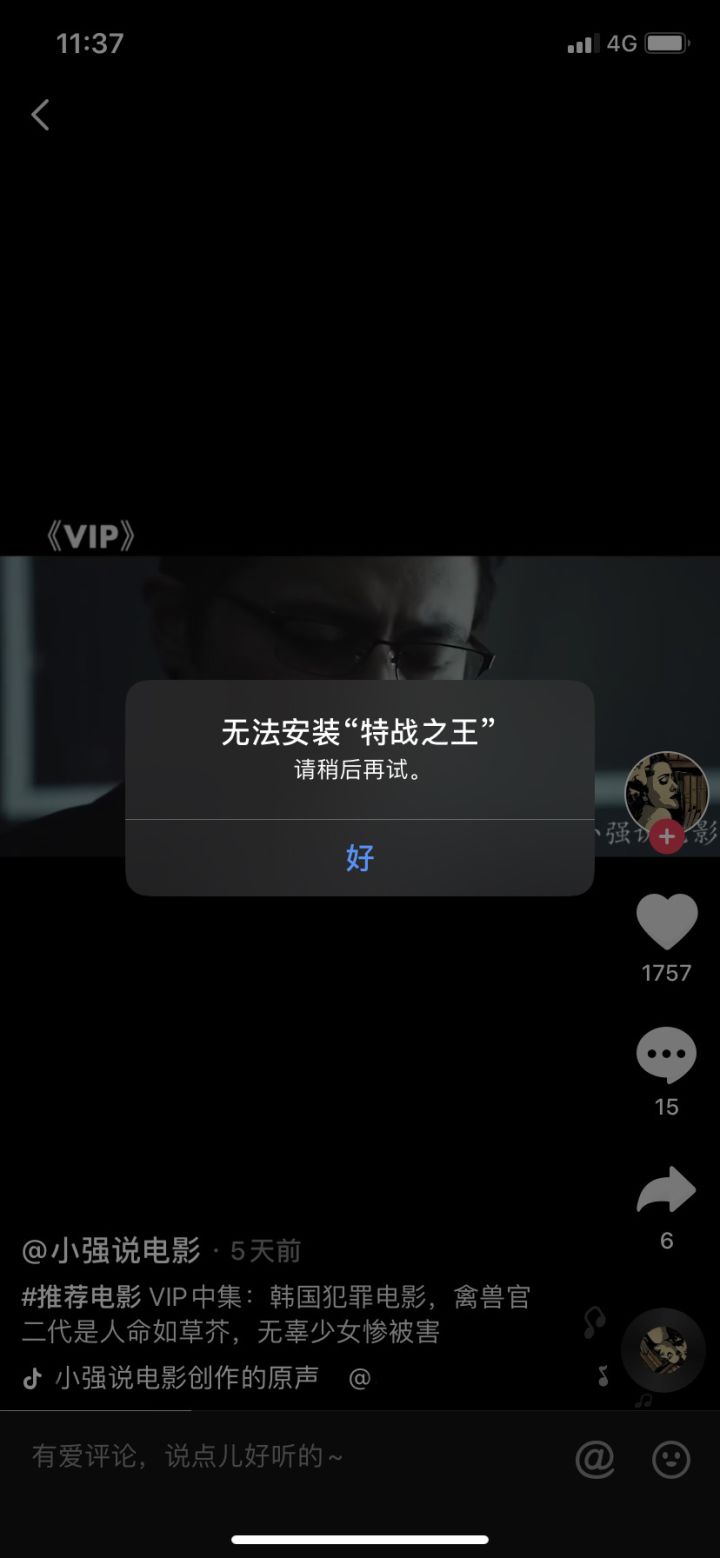Tap the share count 6
The height and width of the screenshot is (1558, 720).
click(x=665, y=1241)
